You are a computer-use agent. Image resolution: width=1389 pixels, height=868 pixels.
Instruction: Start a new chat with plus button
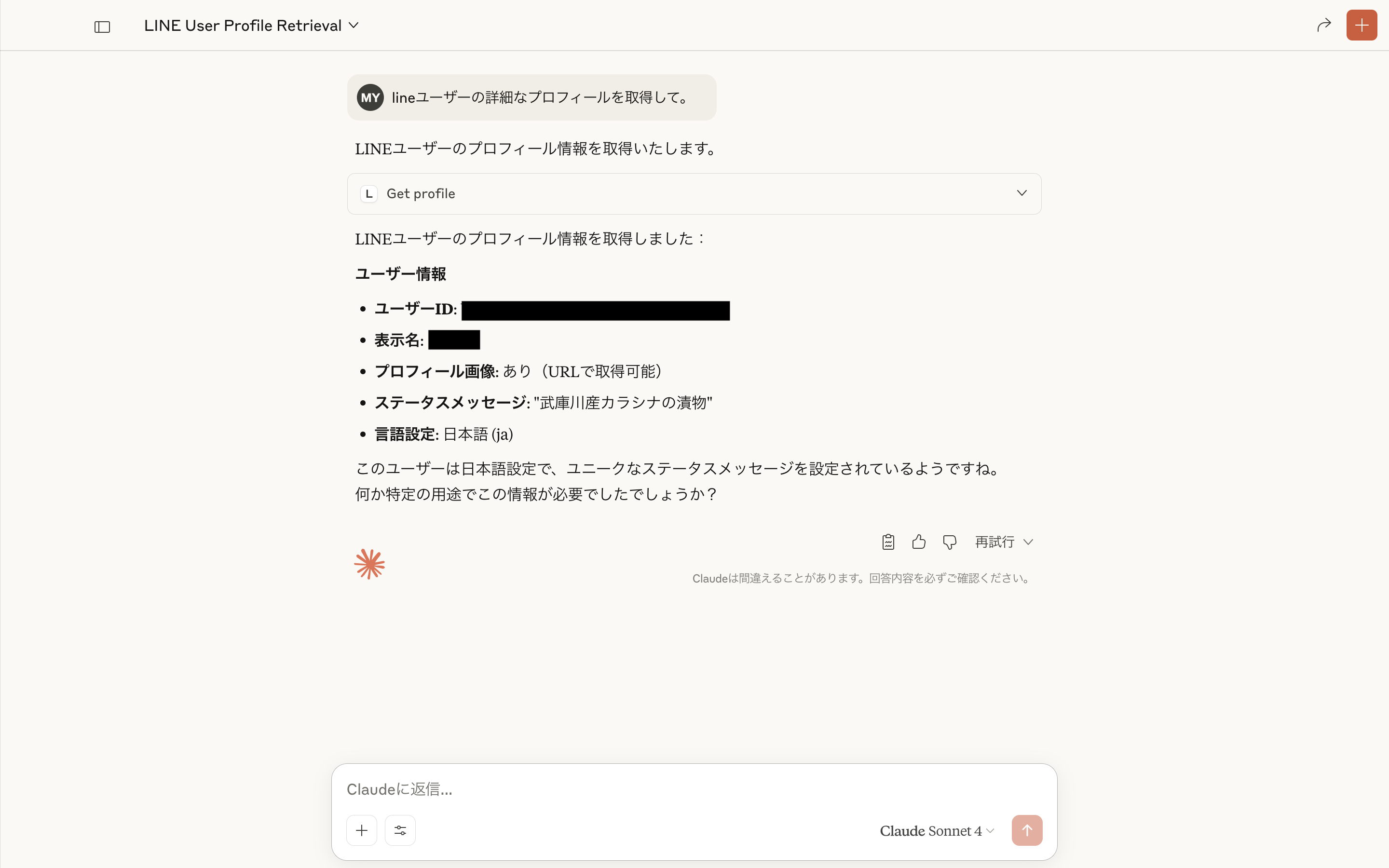pyautogui.click(x=1361, y=25)
